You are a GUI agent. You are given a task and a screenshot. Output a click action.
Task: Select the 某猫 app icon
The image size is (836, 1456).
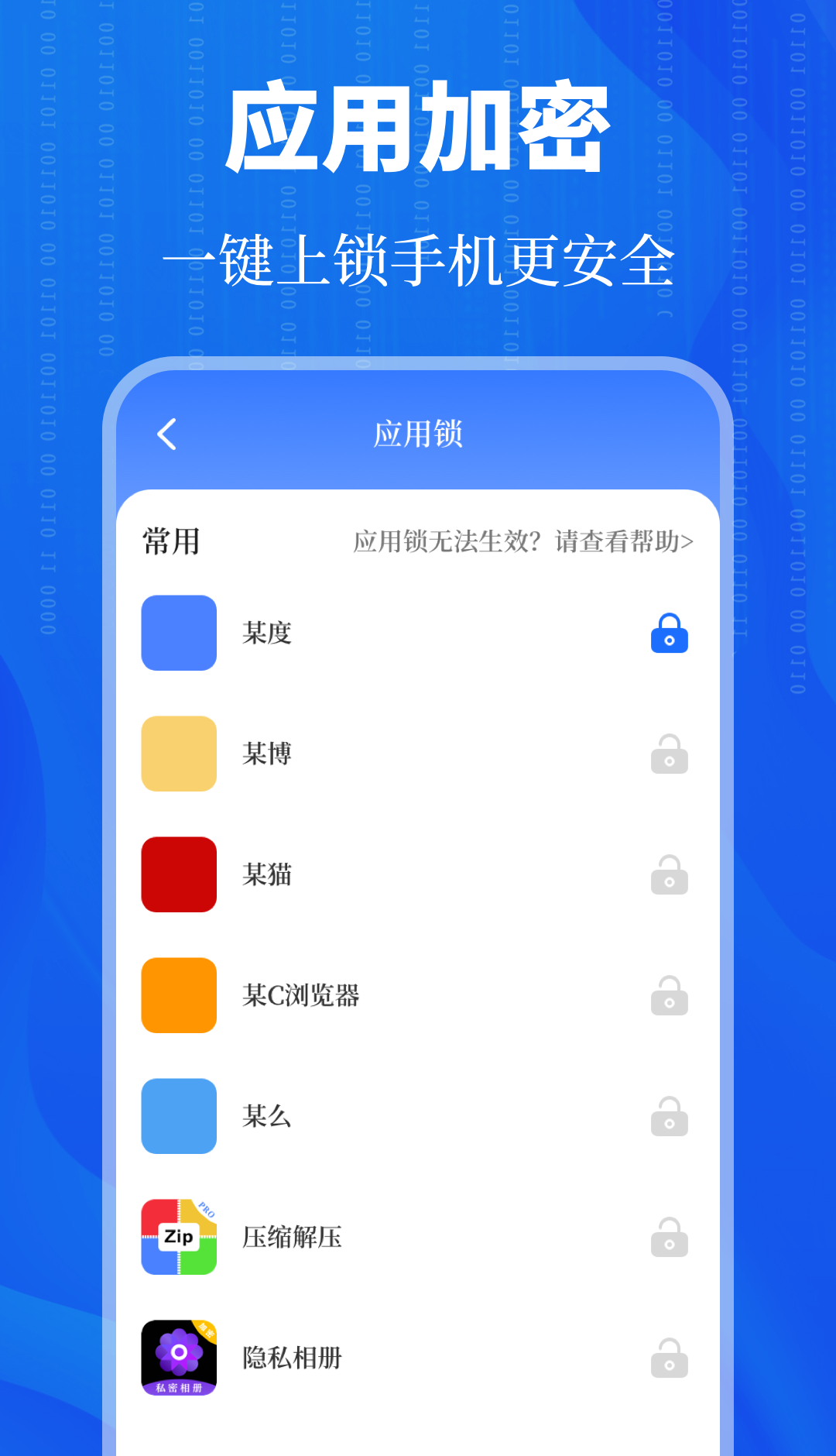(x=179, y=874)
